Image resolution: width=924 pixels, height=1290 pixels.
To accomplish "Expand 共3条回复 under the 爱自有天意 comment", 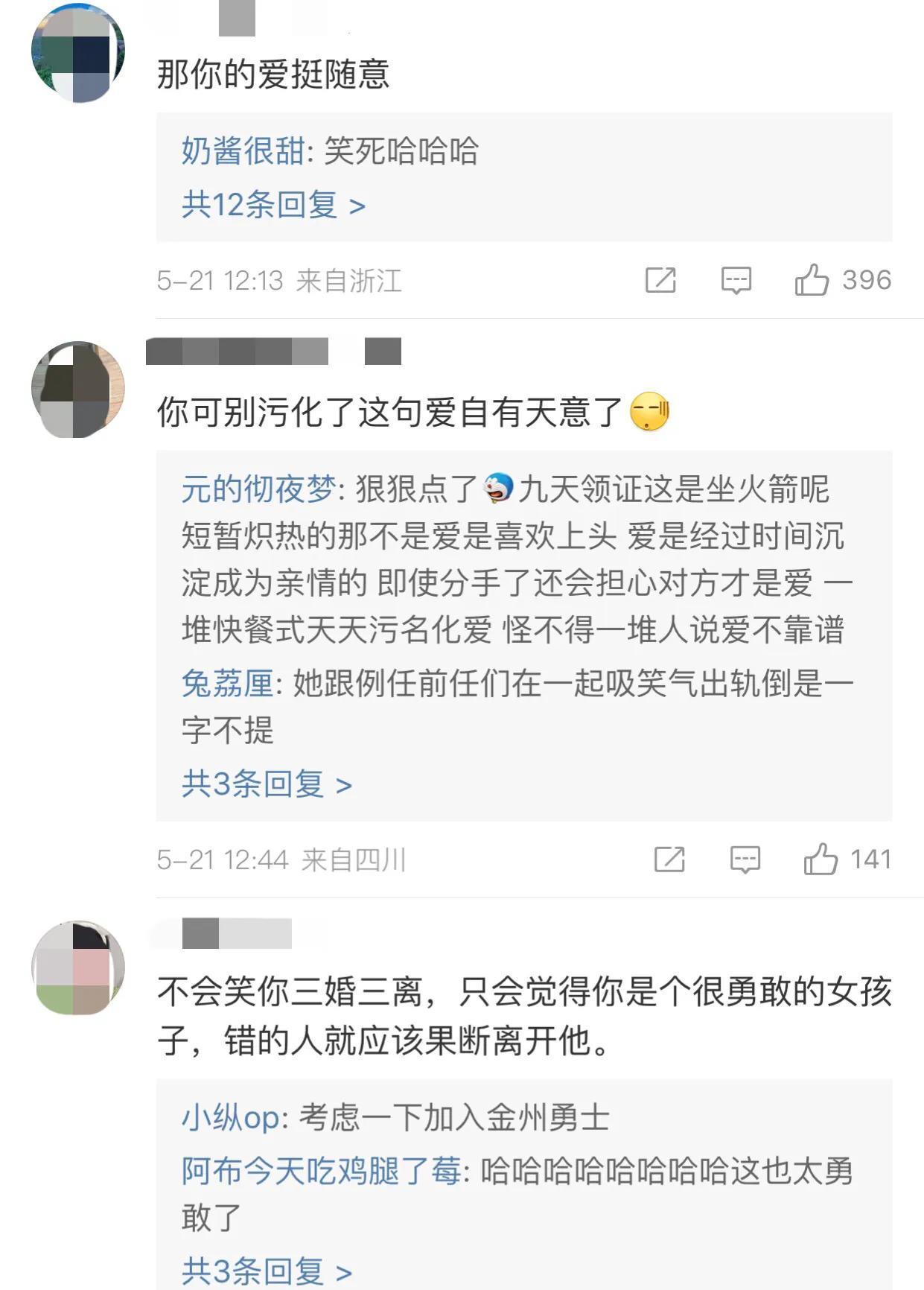I will pos(267,784).
